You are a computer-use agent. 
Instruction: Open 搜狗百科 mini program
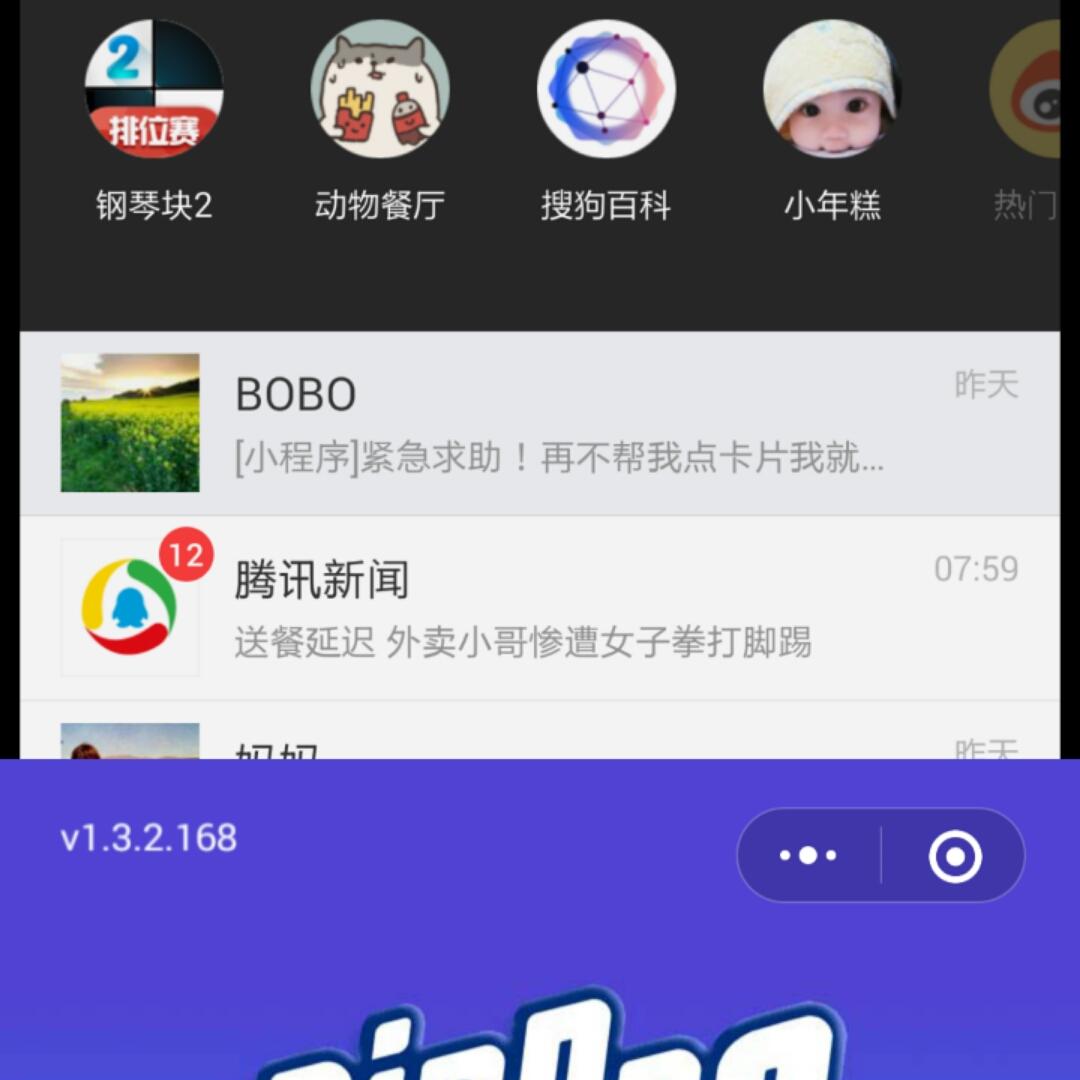coord(606,90)
